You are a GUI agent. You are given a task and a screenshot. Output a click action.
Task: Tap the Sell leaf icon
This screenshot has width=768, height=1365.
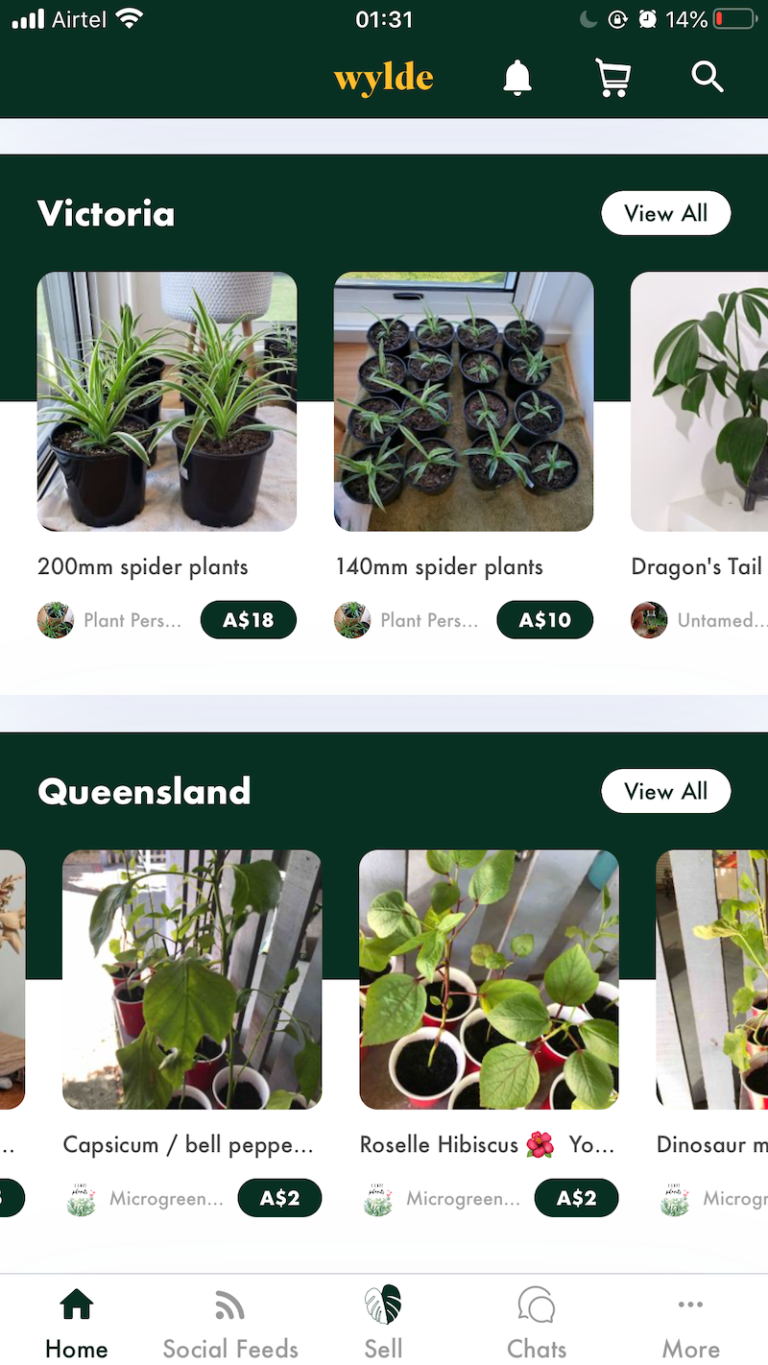click(384, 1305)
